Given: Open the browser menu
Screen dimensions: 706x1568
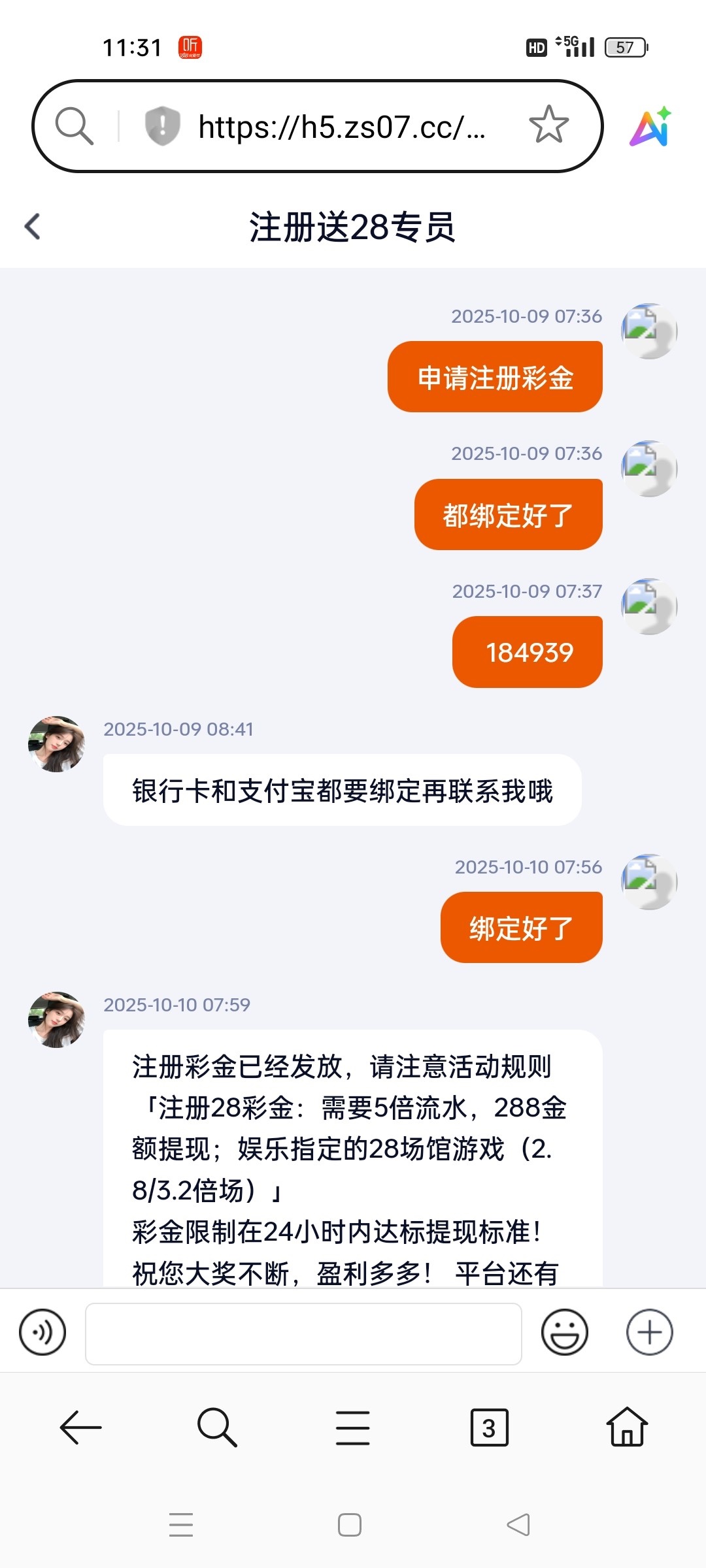Looking at the screenshot, I should (353, 1428).
